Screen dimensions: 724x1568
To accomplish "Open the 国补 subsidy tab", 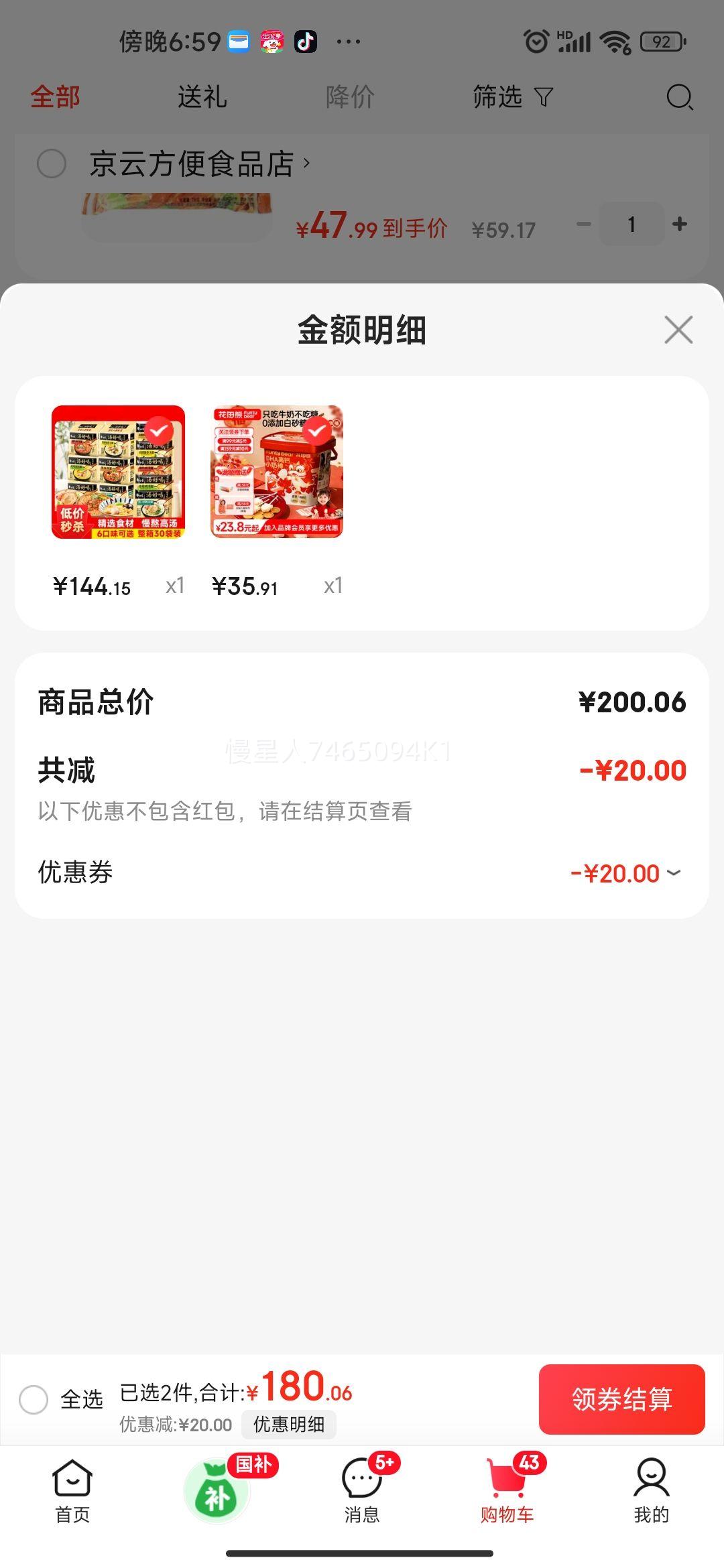I will pyautogui.click(x=217, y=1489).
